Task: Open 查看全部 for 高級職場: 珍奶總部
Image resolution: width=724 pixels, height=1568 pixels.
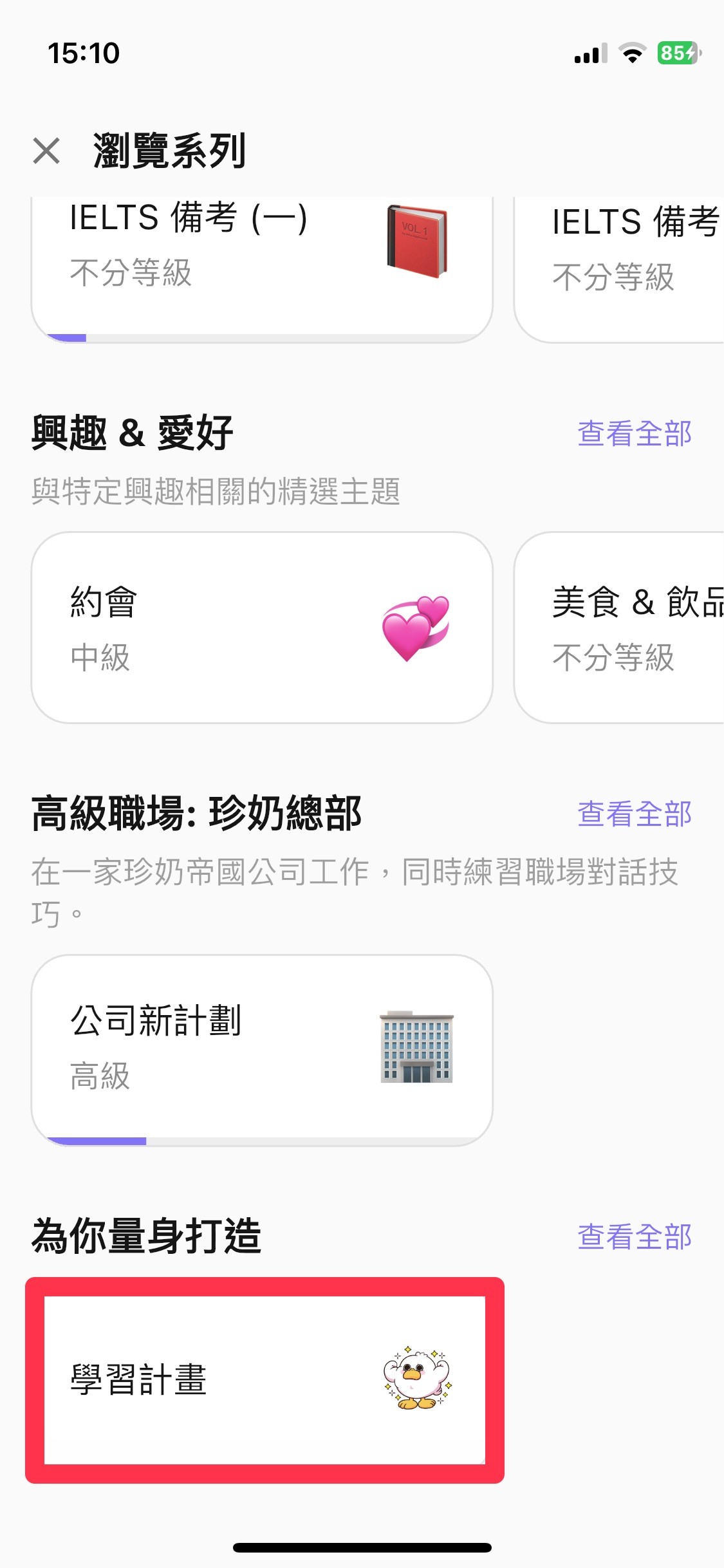Action: click(635, 814)
